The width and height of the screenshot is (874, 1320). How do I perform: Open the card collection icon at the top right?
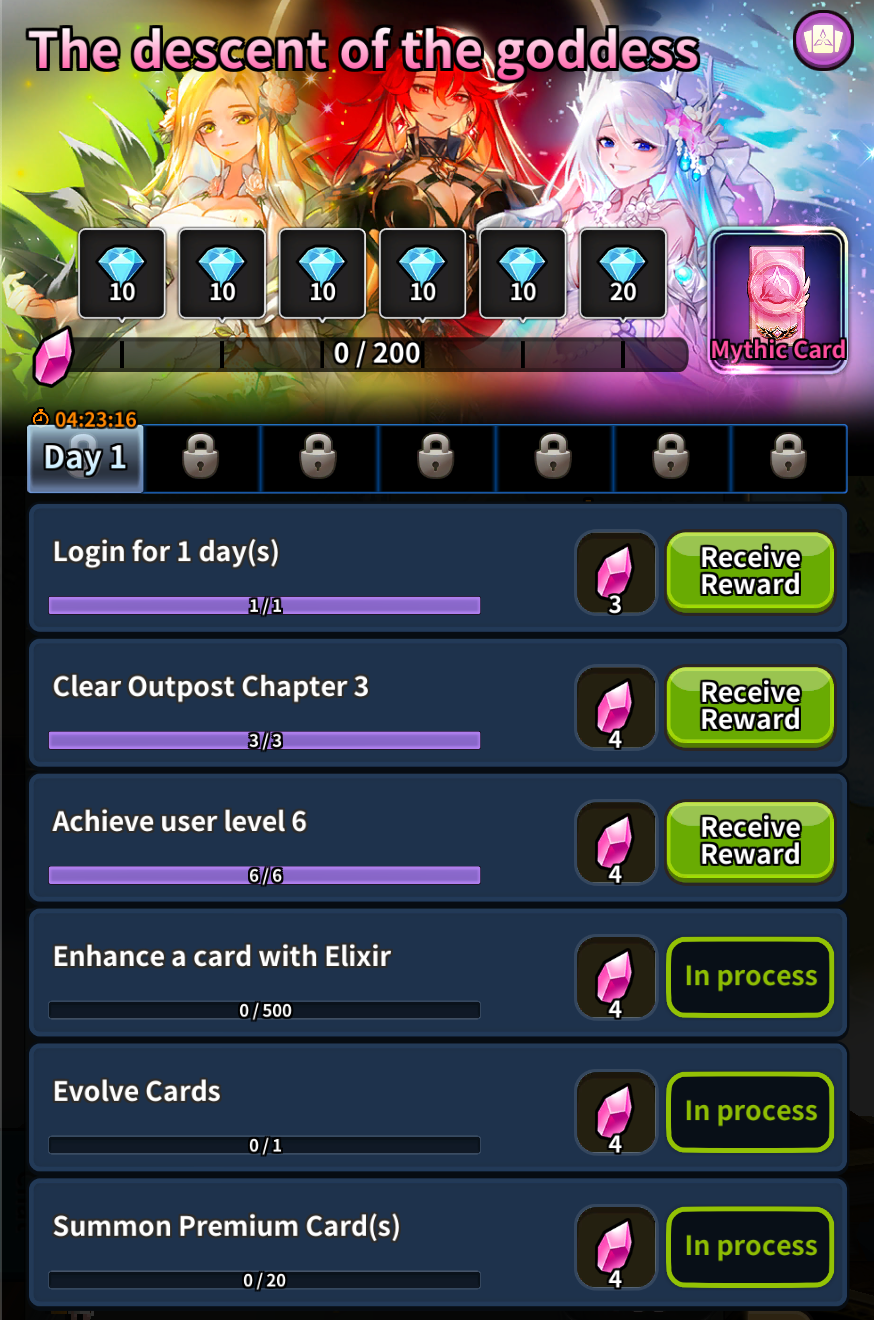[x=822, y=42]
